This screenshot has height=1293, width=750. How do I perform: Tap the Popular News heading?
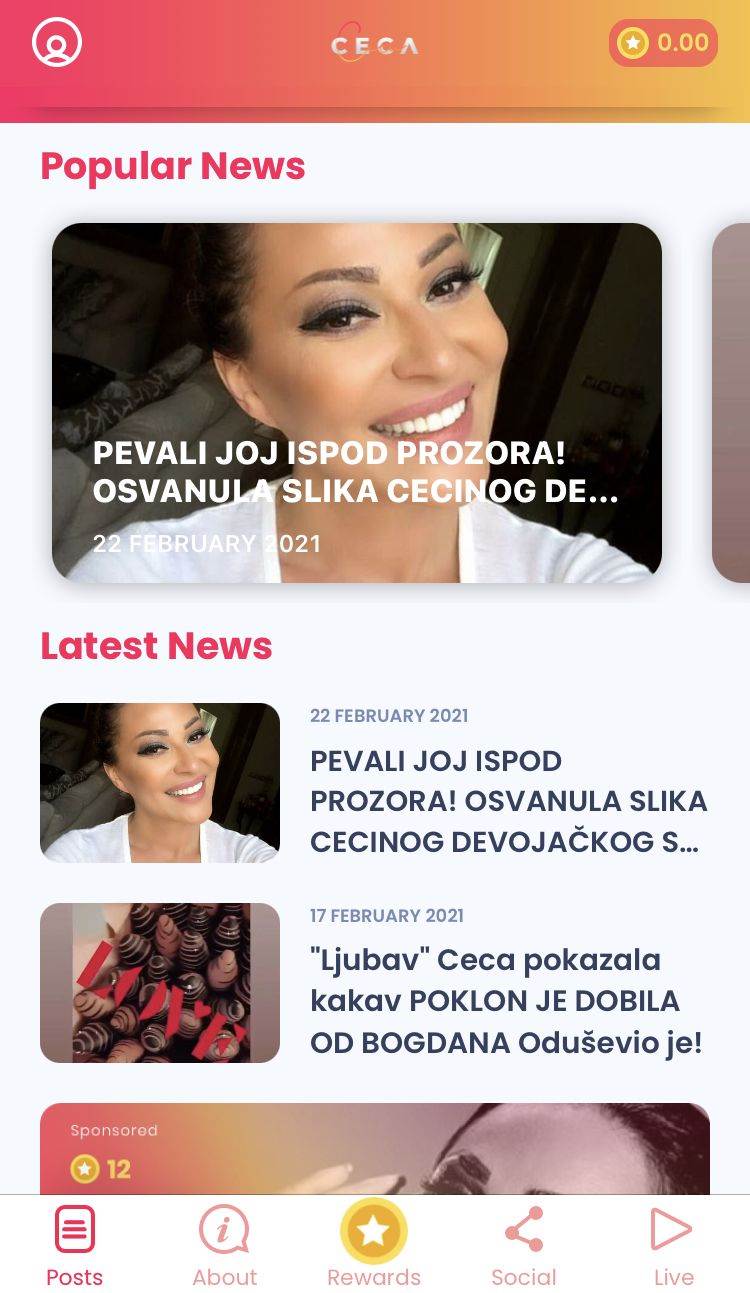pos(175,167)
